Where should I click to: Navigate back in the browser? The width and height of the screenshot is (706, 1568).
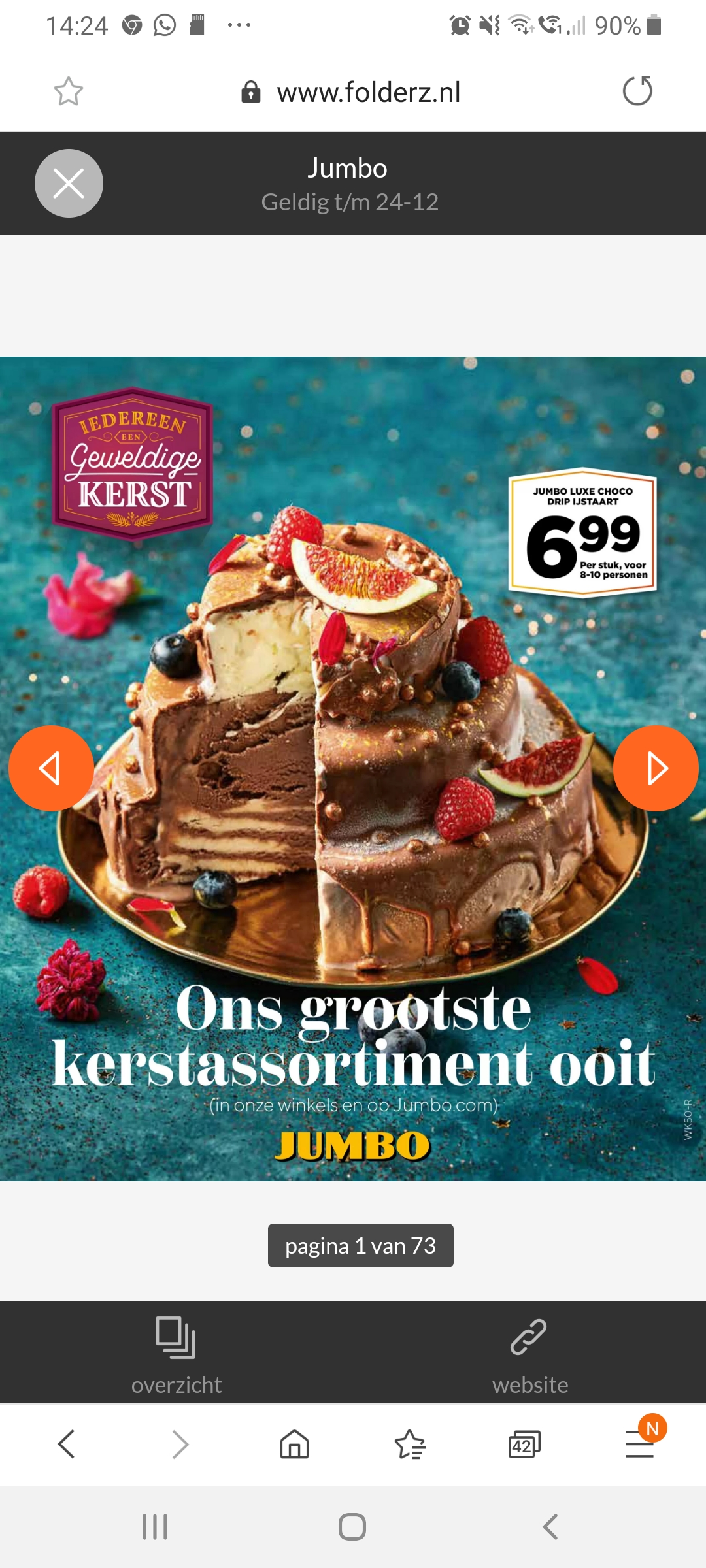tap(67, 1444)
